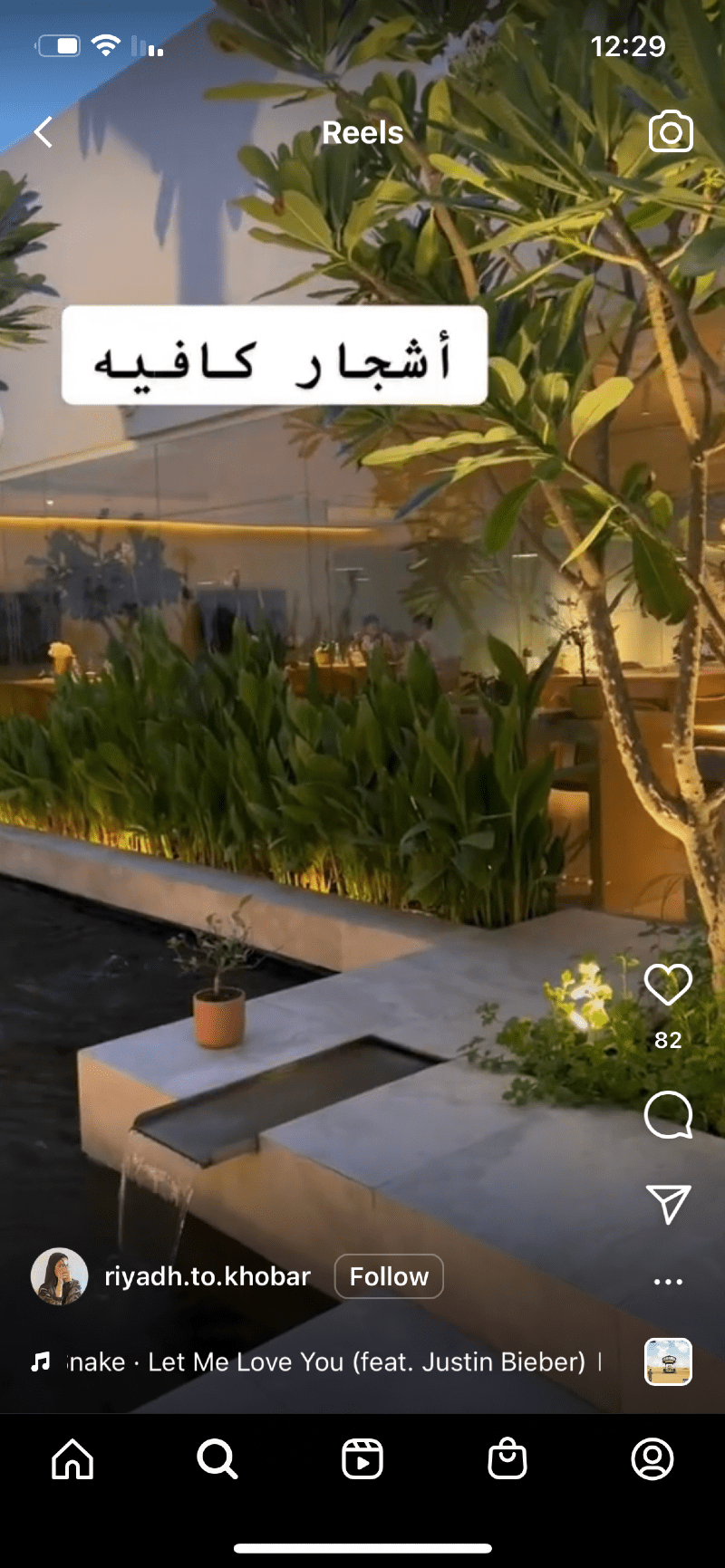Open the camera to create a reel
The height and width of the screenshot is (1568, 725).
671,132
